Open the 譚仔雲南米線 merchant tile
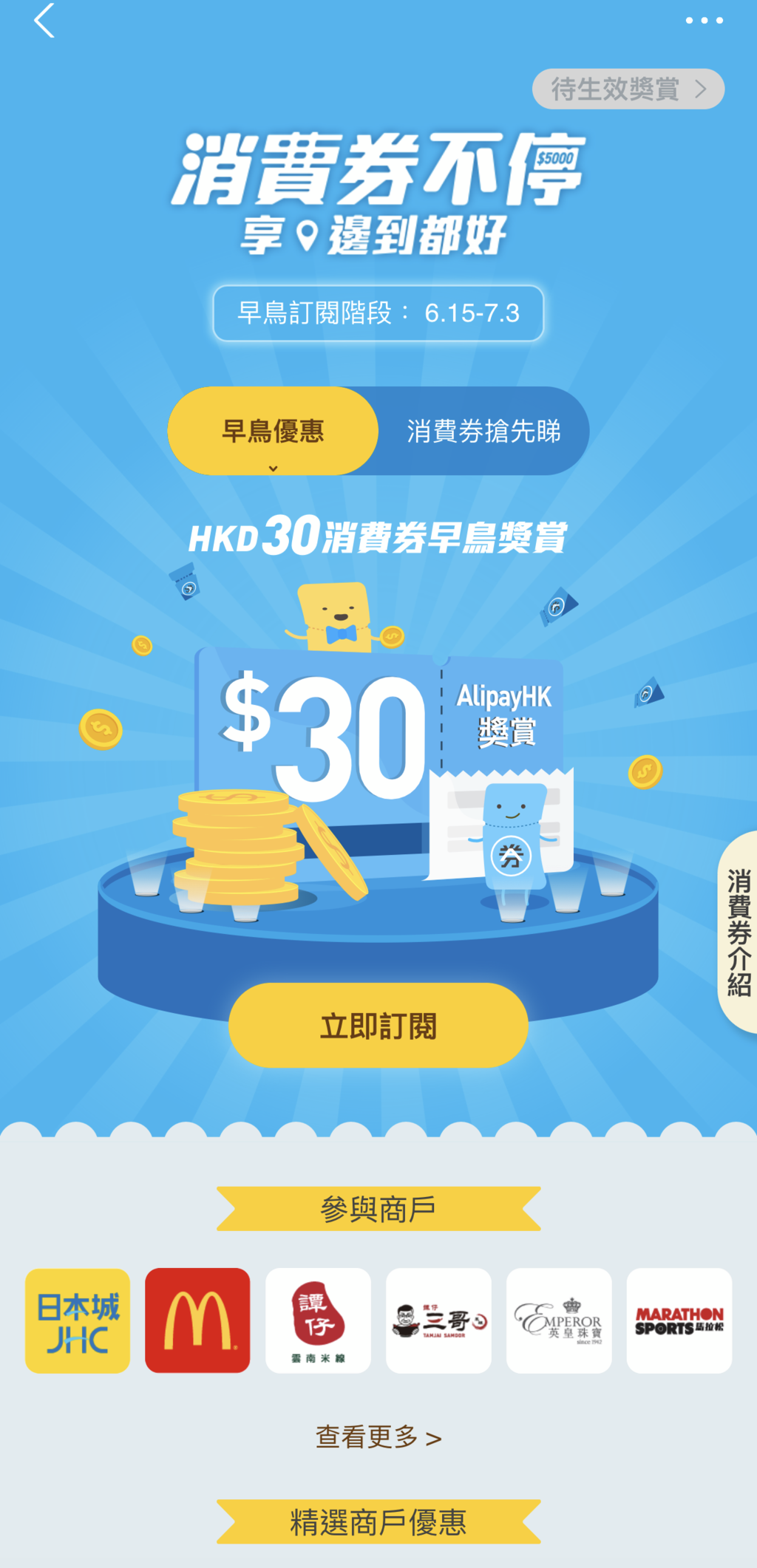757x1568 pixels. tap(318, 1320)
